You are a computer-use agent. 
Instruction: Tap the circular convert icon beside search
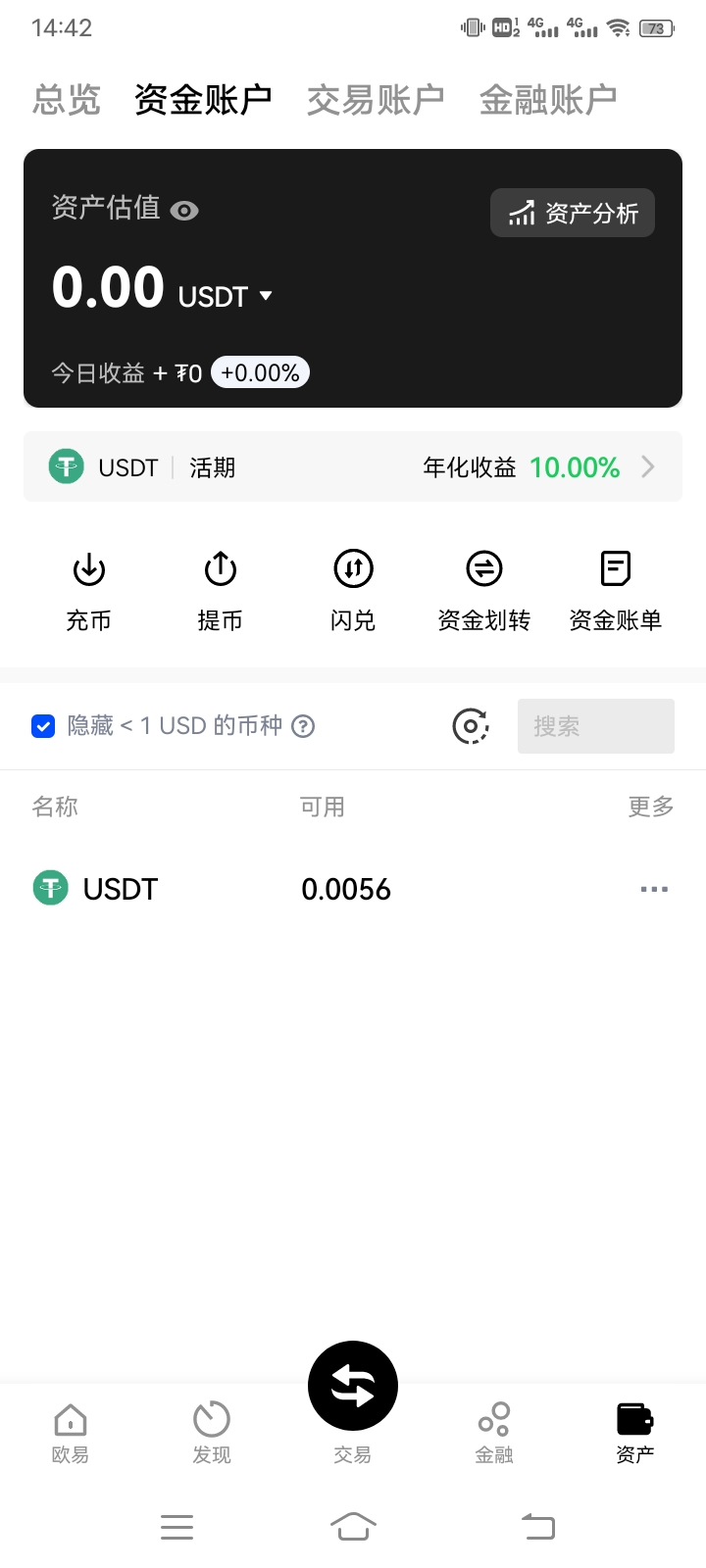tap(471, 726)
